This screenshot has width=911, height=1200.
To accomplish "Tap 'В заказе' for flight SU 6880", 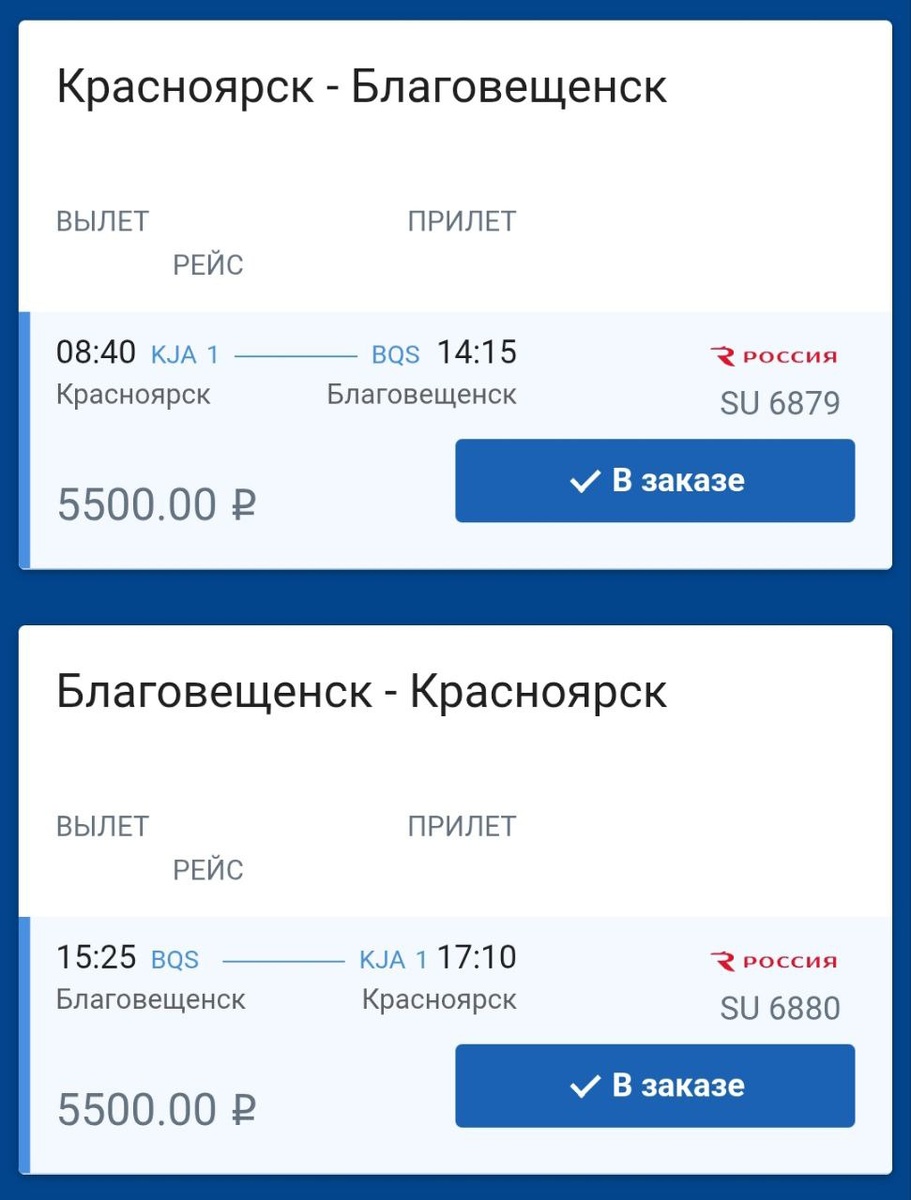I will [x=655, y=1086].
